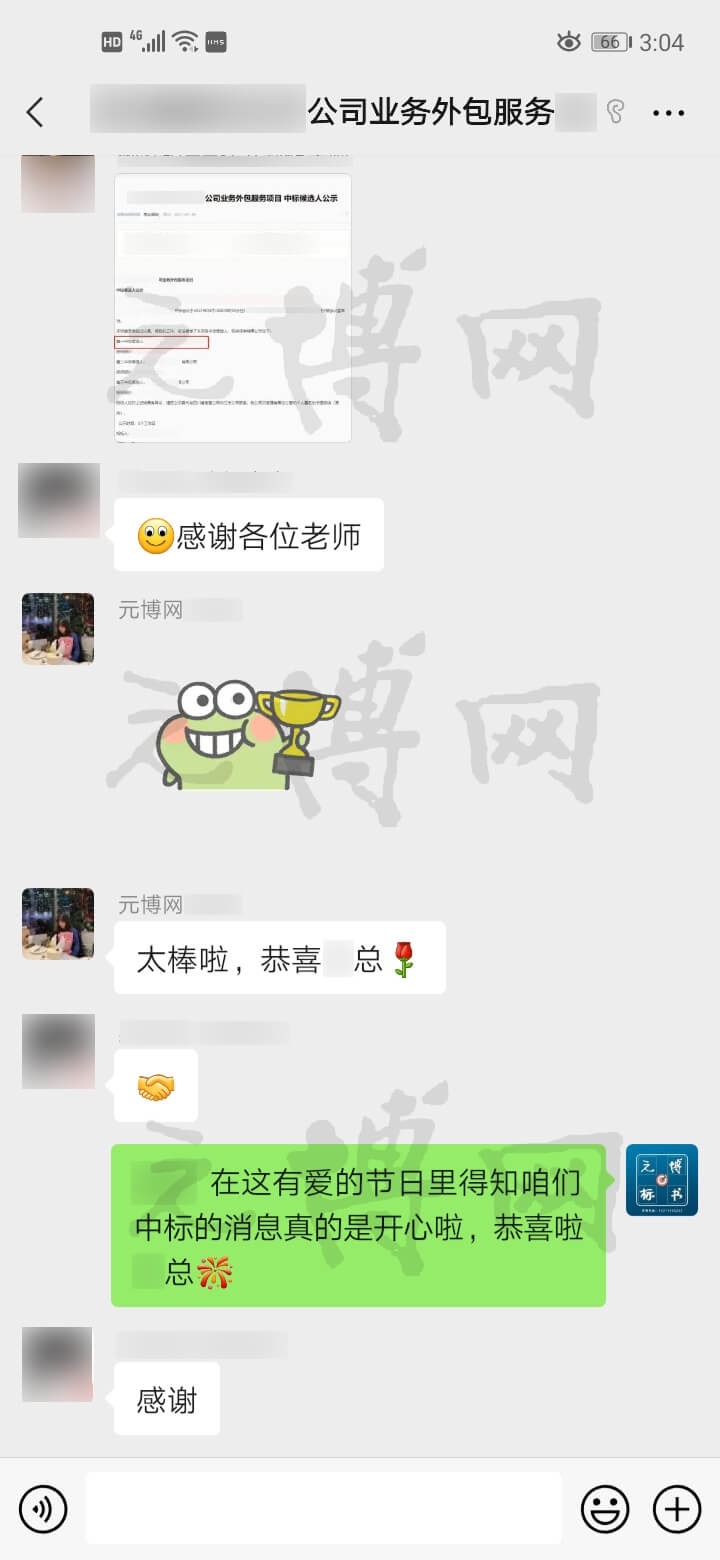Open own avatar beside the green message
This screenshot has width=720, height=1560.
pos(661,1180)
